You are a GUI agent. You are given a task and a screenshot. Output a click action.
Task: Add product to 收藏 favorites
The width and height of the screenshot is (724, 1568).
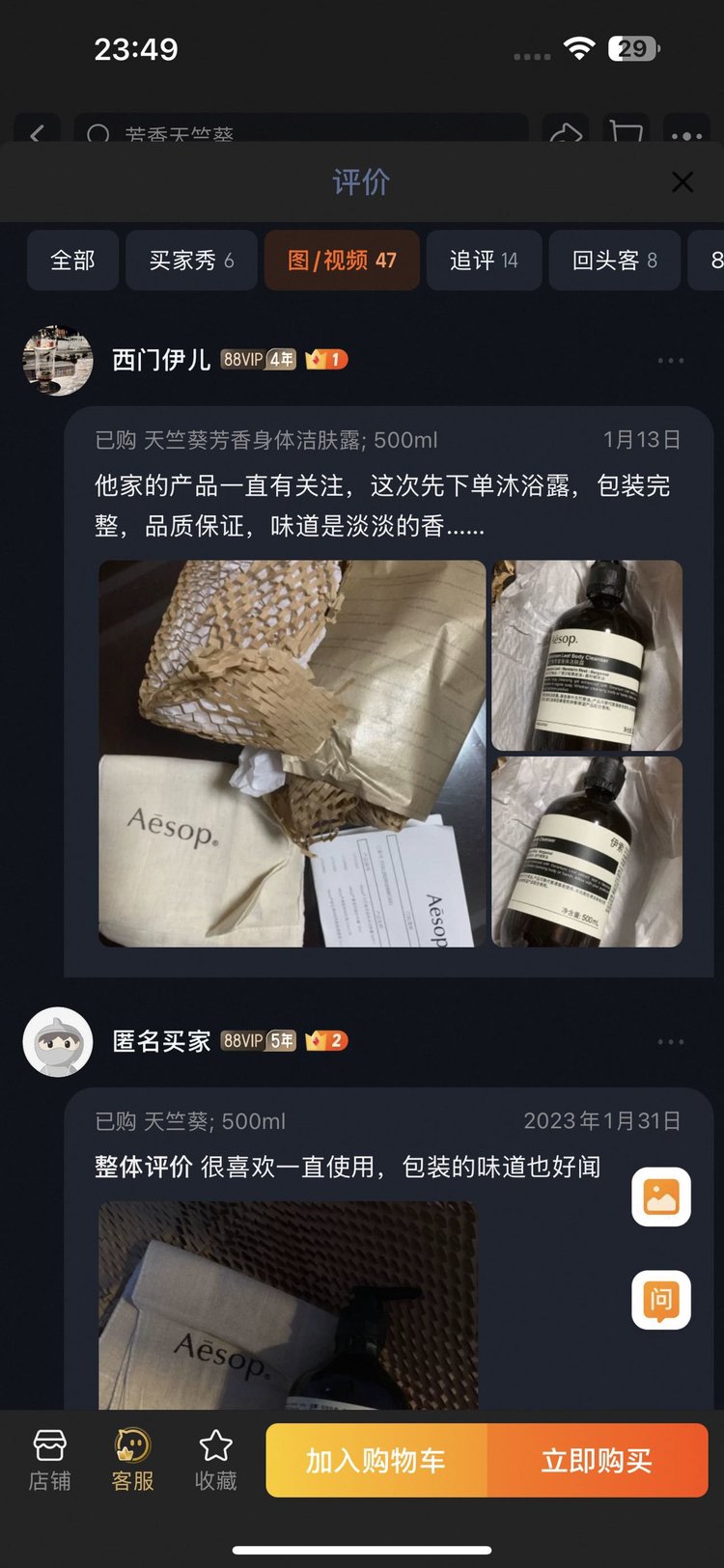click(215, 1461)
